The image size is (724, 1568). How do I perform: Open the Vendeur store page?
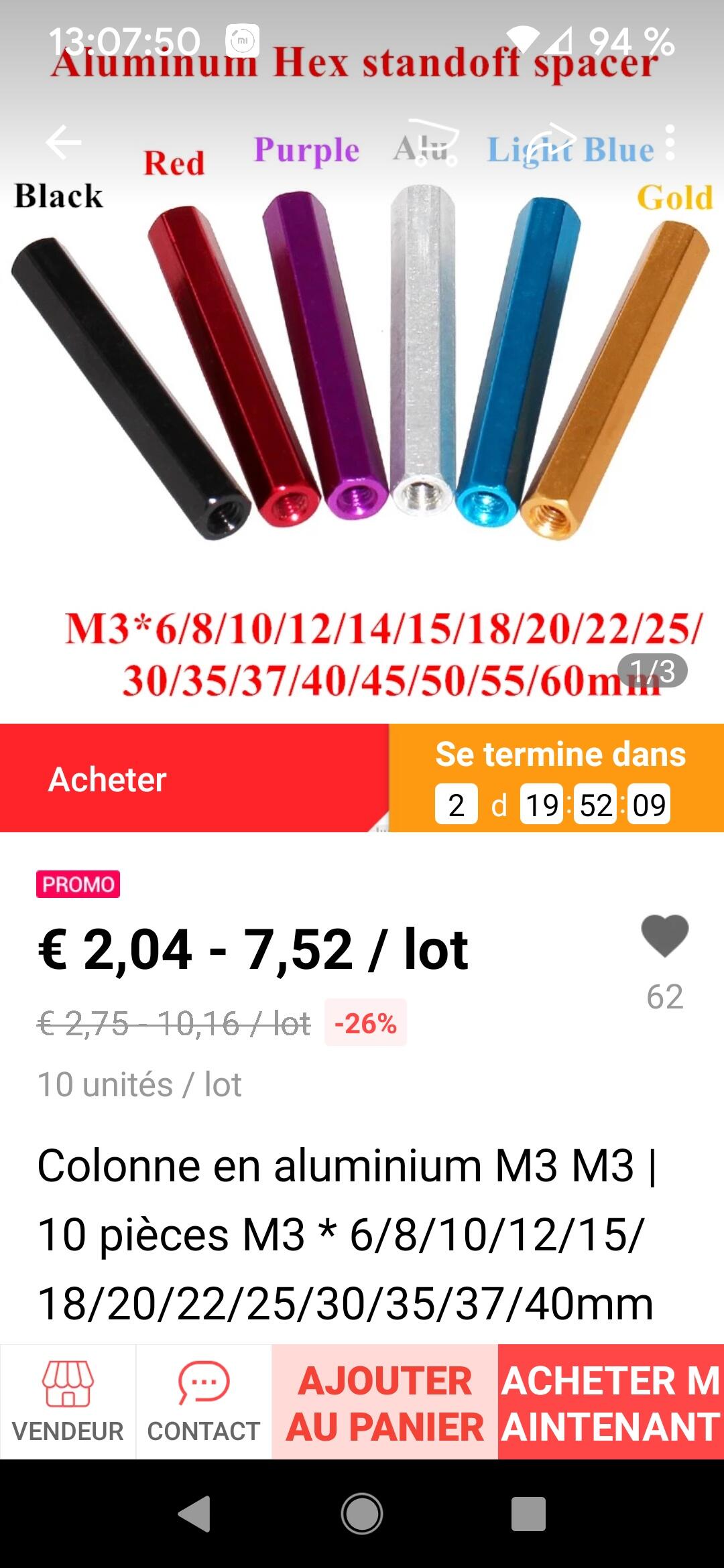point(68,1402)
